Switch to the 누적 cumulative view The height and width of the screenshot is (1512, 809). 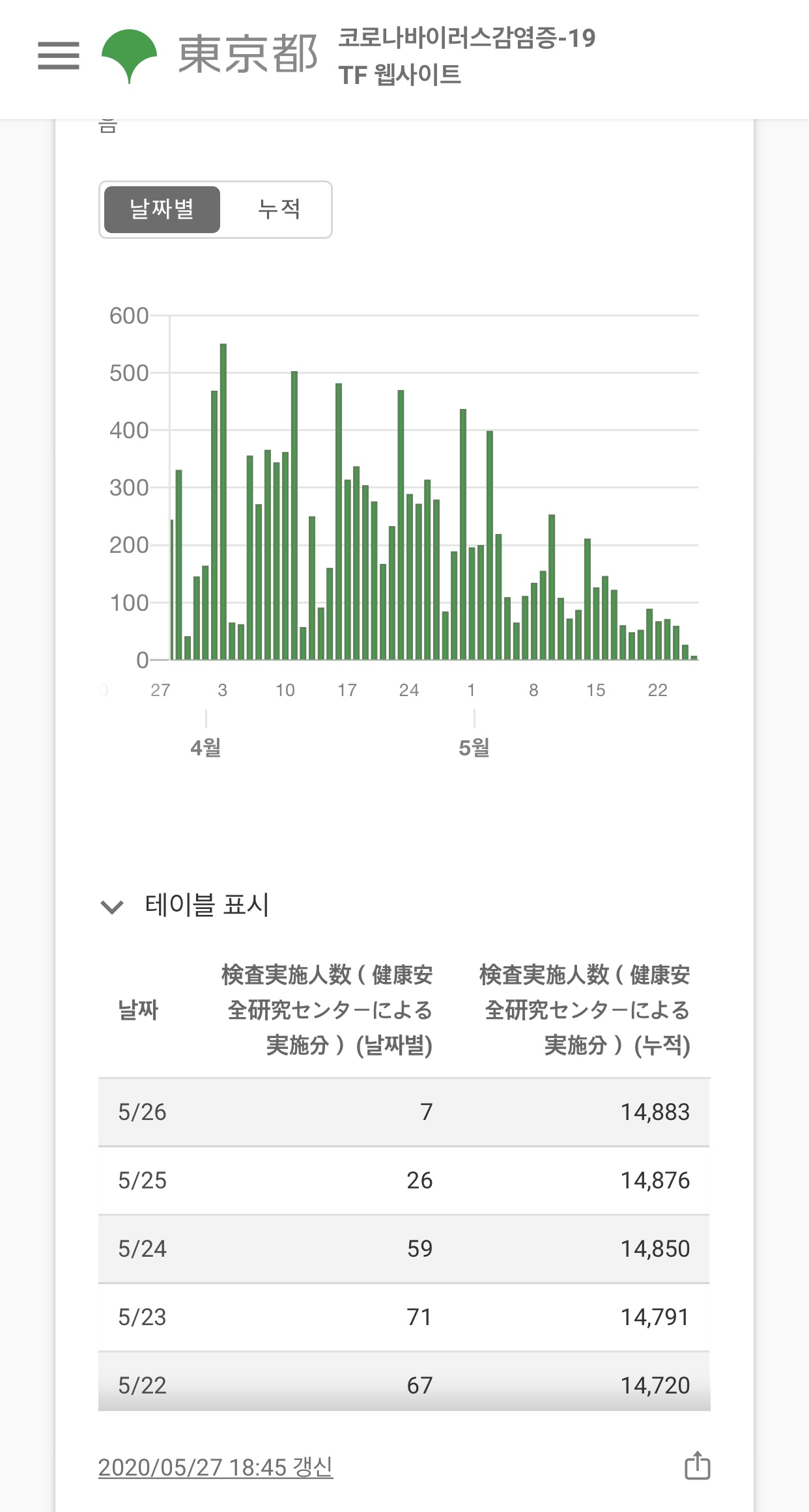(277, 210)
